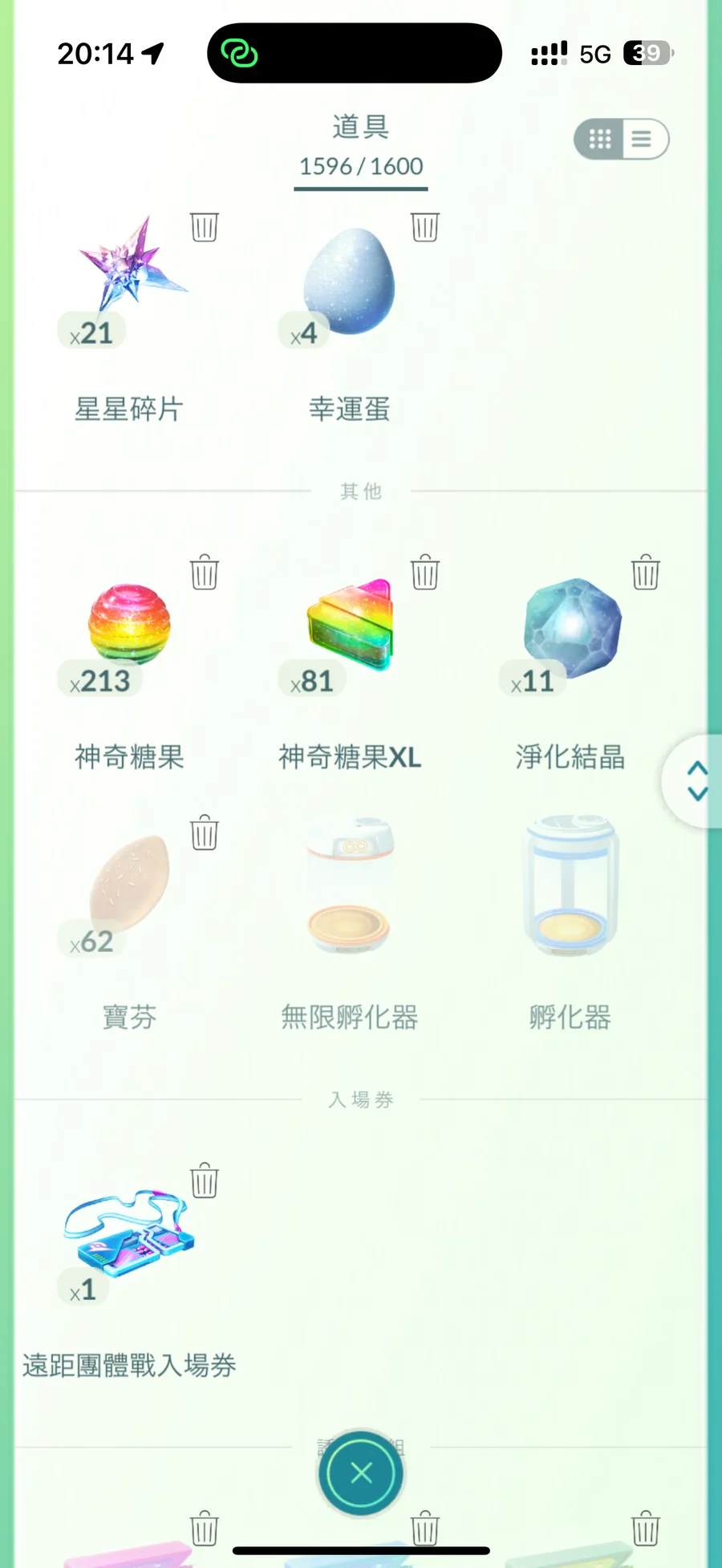Screen dimensions: 722x1568
Task: Close the item bag
Action: 361,1473
